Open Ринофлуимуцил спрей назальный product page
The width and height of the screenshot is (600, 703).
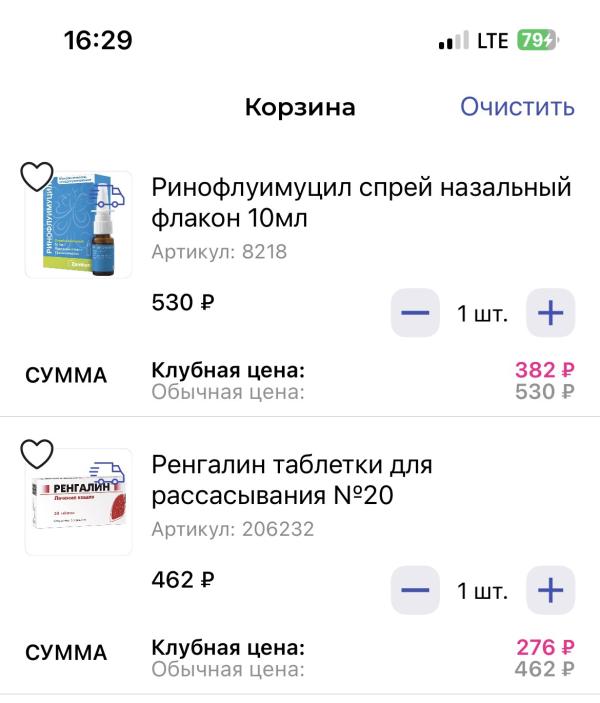pos(360,202)
